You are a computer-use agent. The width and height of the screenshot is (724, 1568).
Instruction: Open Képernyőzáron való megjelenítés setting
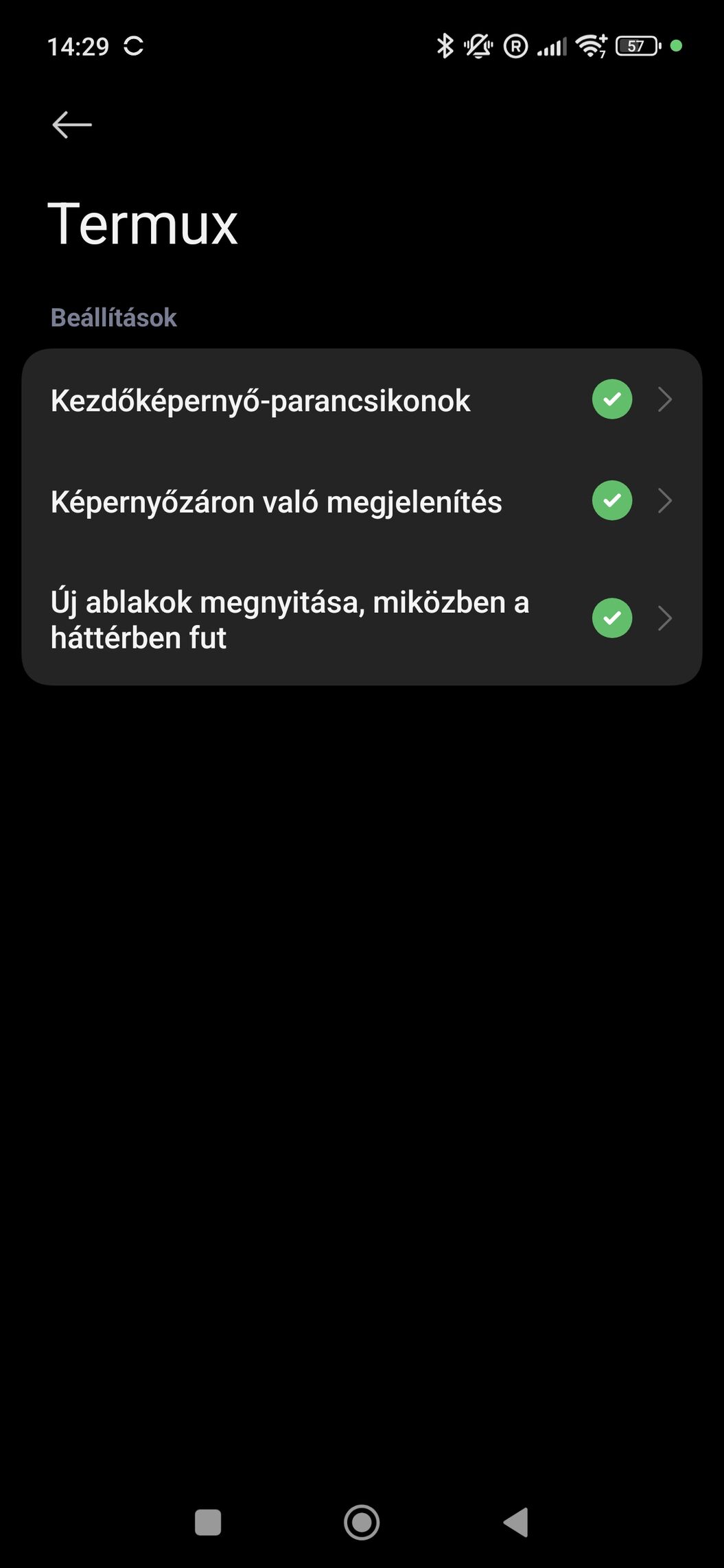(361, 501)
